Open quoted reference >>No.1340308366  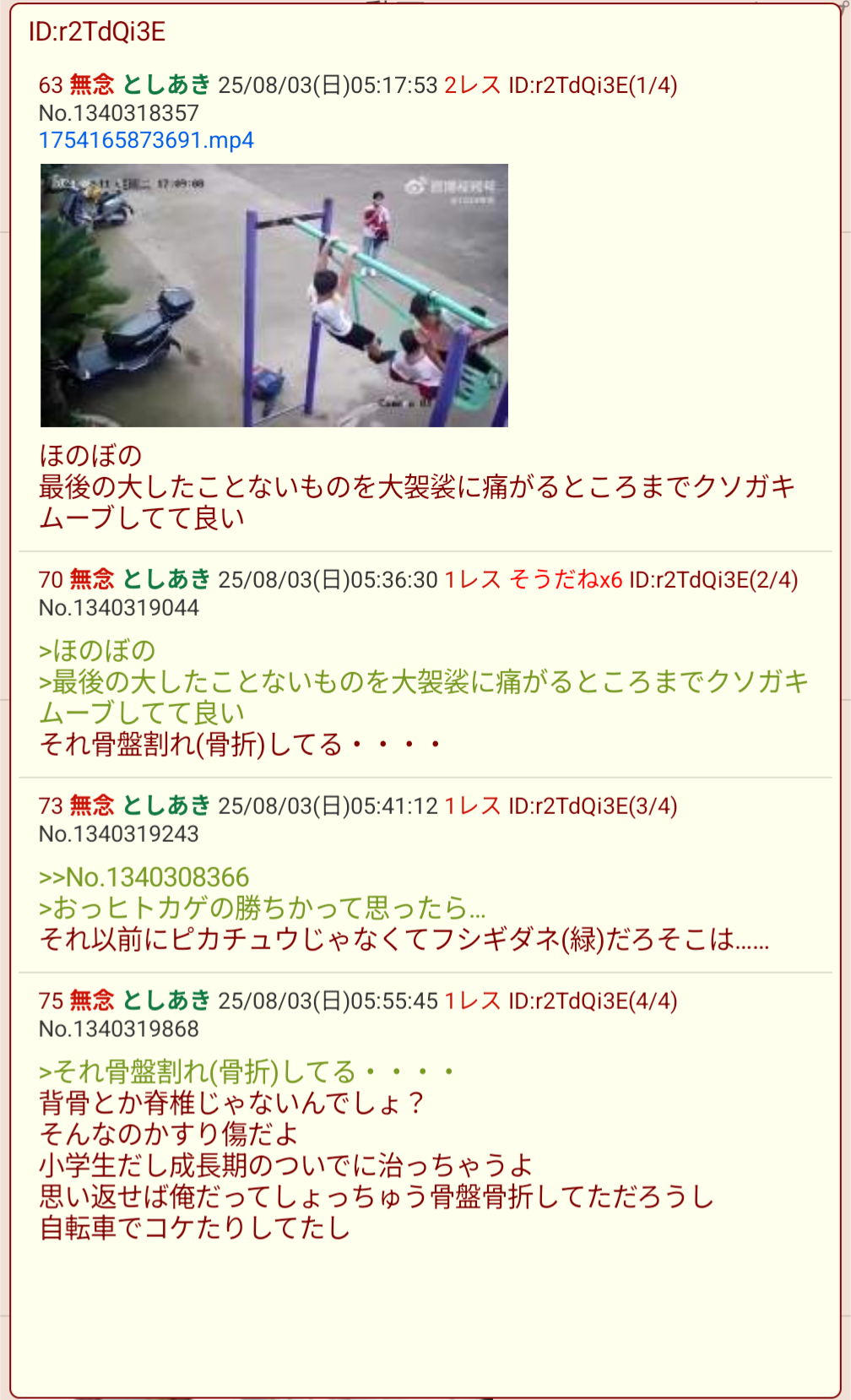[144, 877]
